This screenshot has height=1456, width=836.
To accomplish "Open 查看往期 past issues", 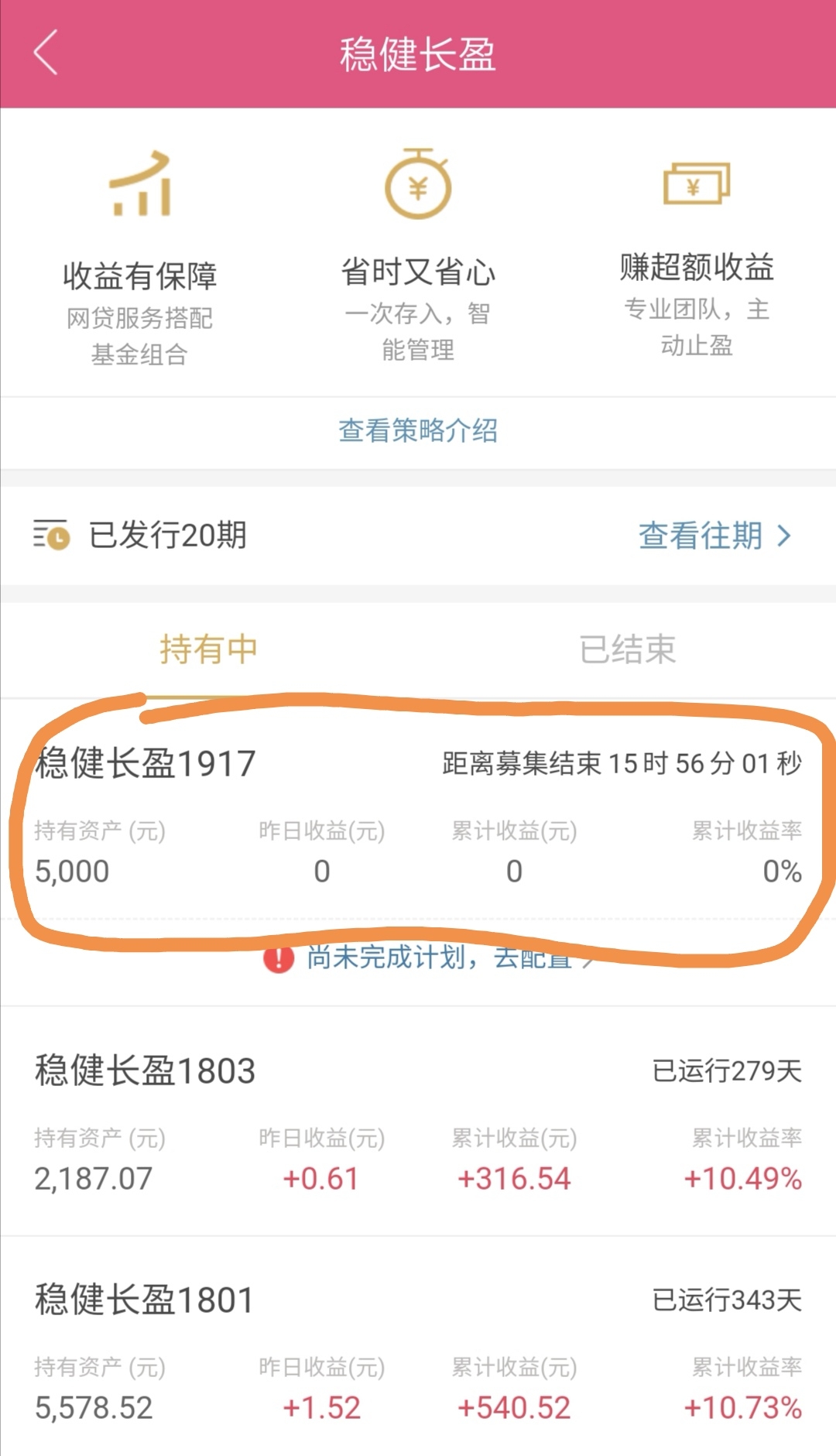I will pos(714,536).
